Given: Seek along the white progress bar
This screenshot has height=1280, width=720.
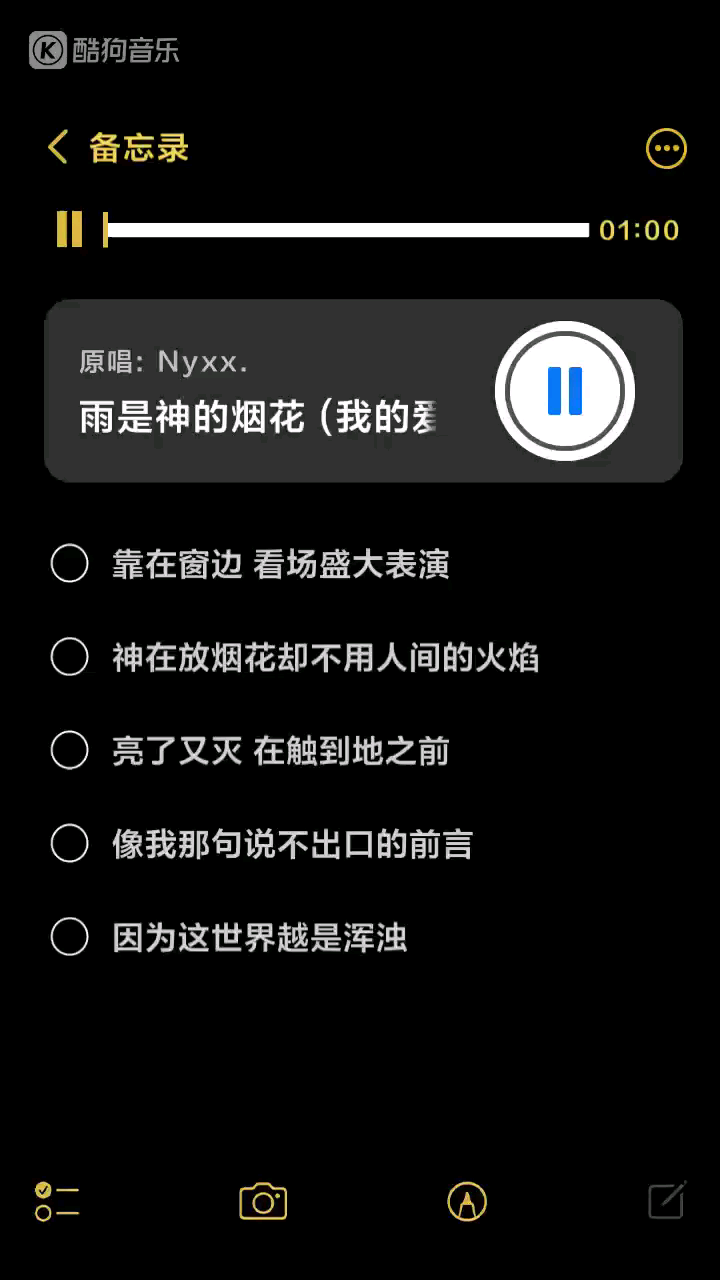Looking at the screenshot, I should click(347, 230).
